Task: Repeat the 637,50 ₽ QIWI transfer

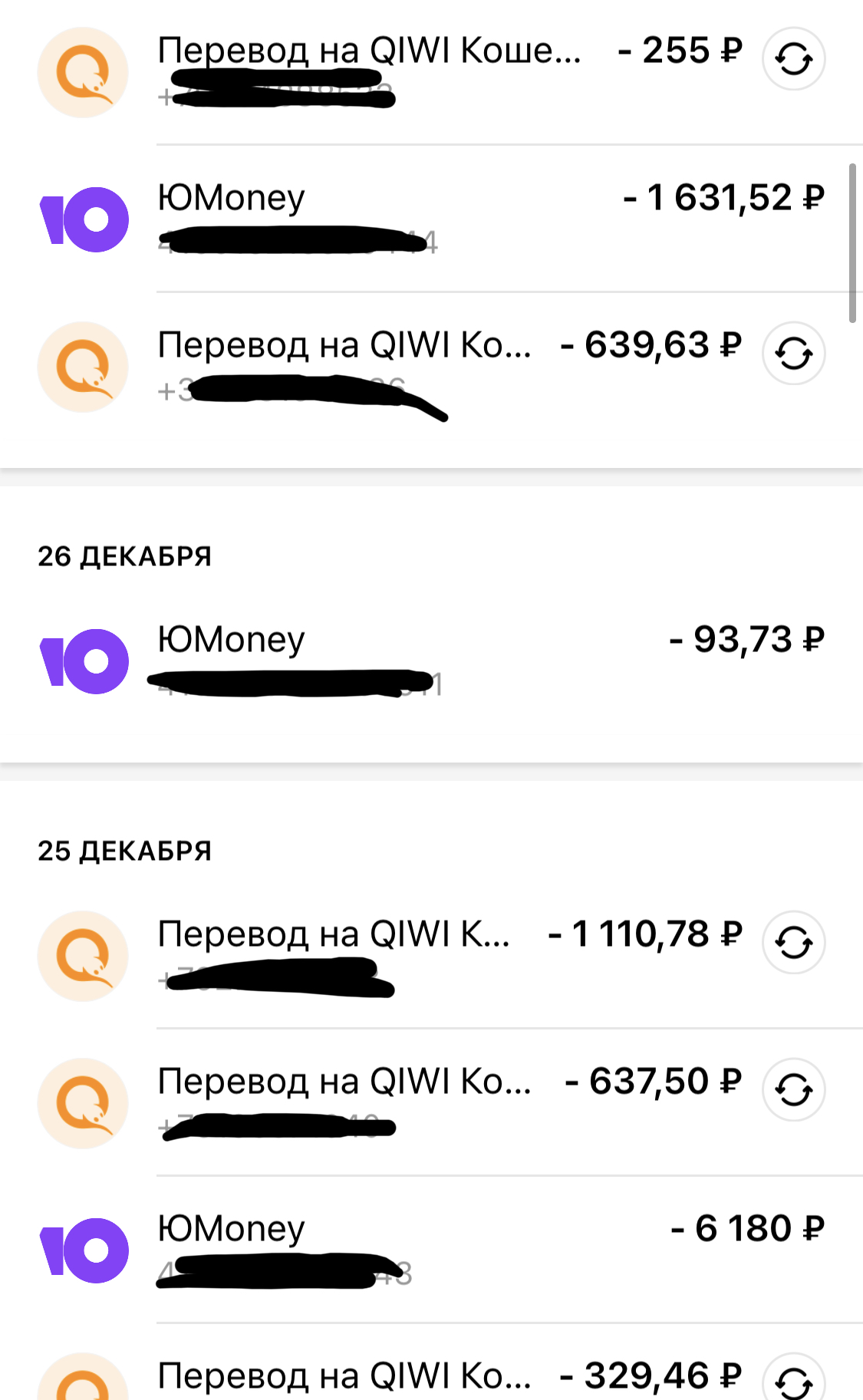Action: tap(793, 1090)
